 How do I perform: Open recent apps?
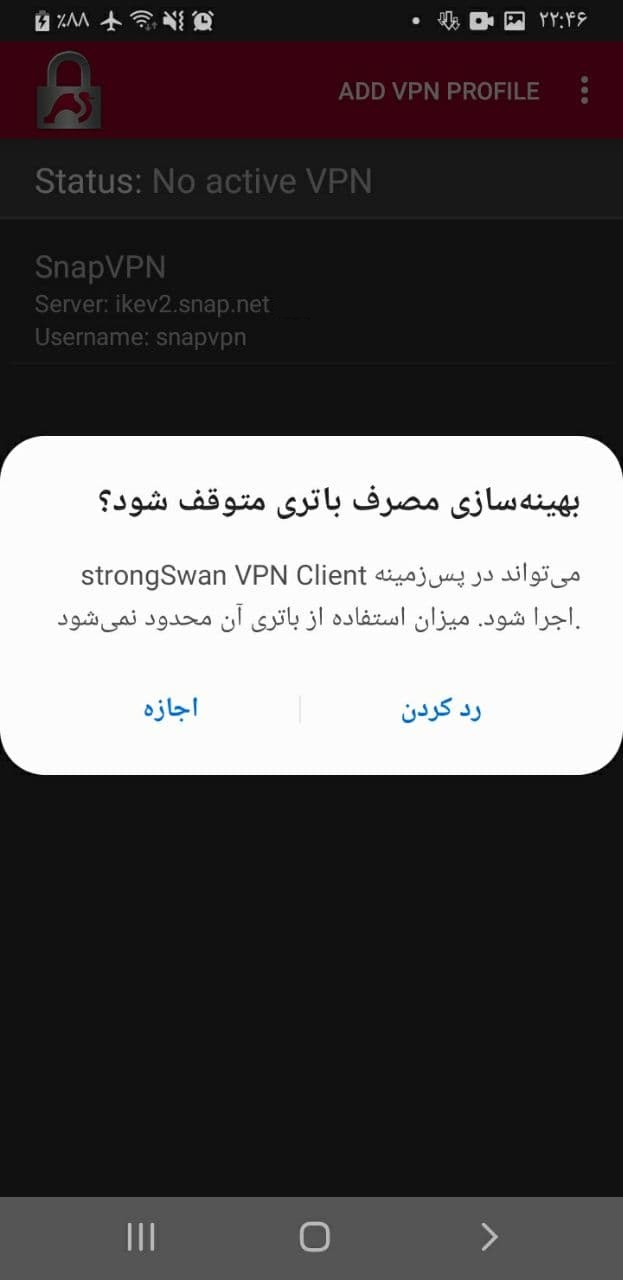click(141, 1237)
